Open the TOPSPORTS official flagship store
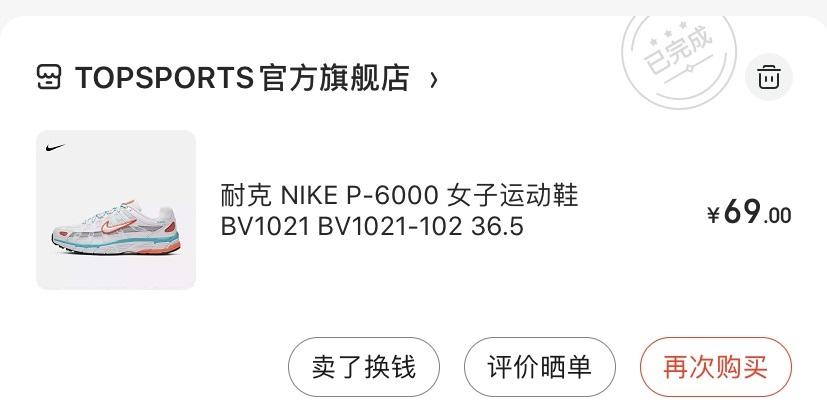This screenshot has width=827, height=406. [x=240, y=78]
